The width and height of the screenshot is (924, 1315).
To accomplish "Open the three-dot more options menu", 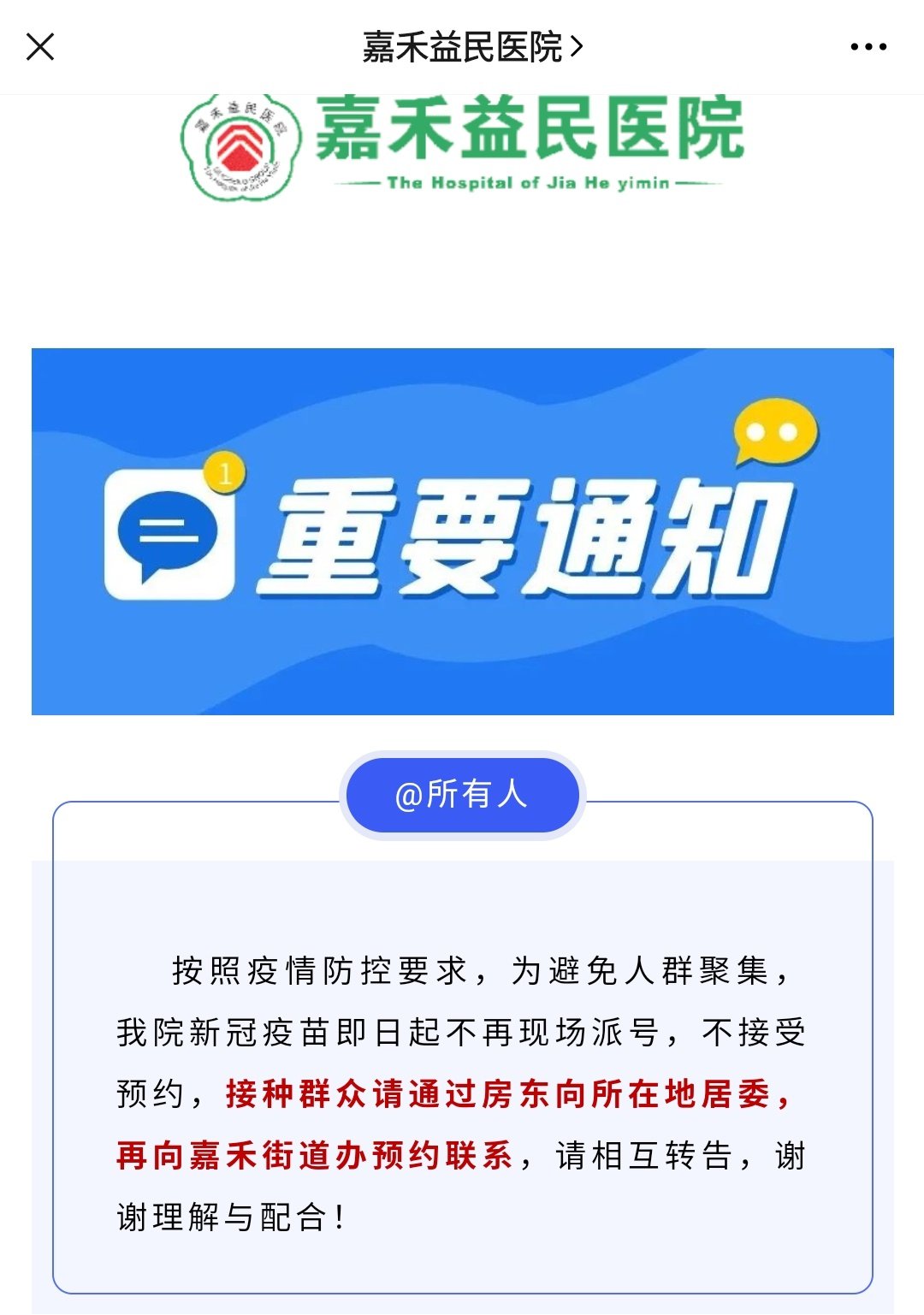I will [868, 47].
